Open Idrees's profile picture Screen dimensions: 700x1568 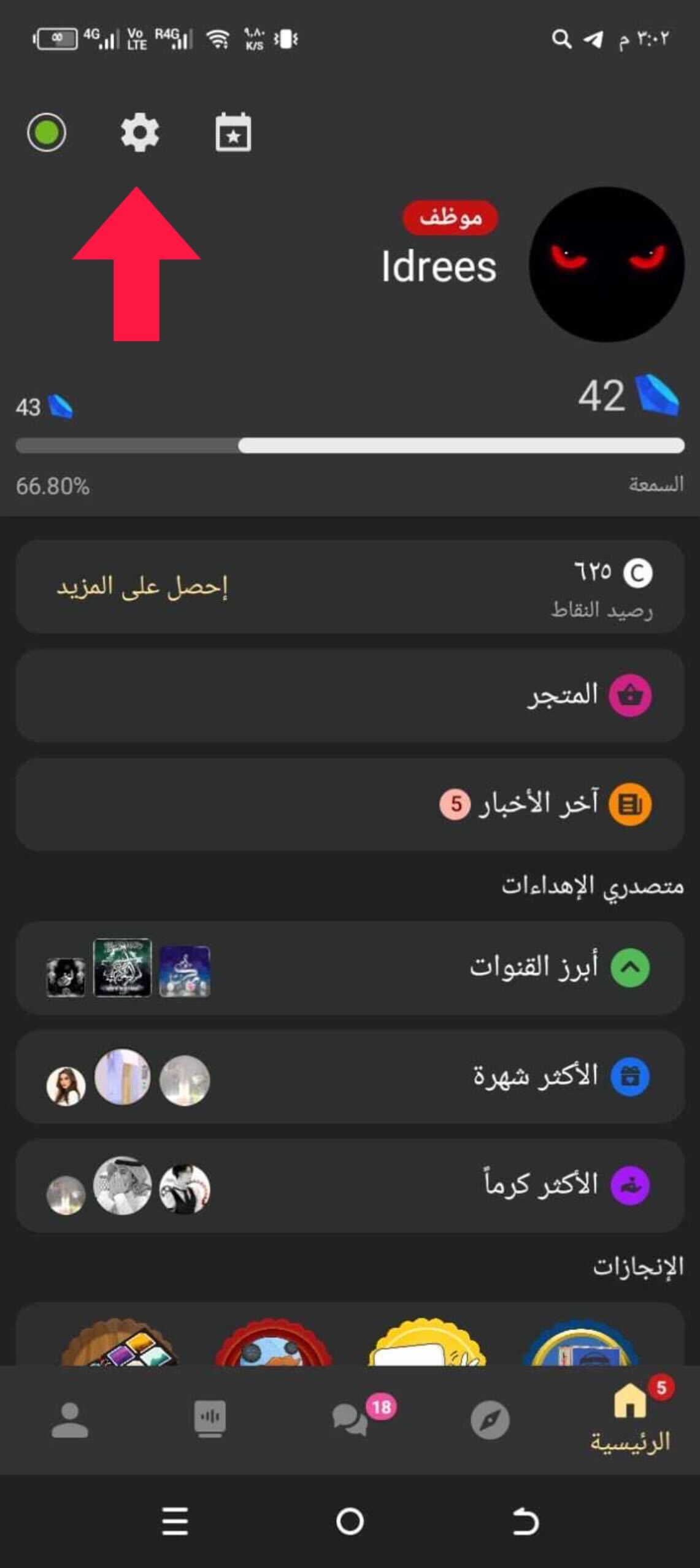click(x=606, y=264)
